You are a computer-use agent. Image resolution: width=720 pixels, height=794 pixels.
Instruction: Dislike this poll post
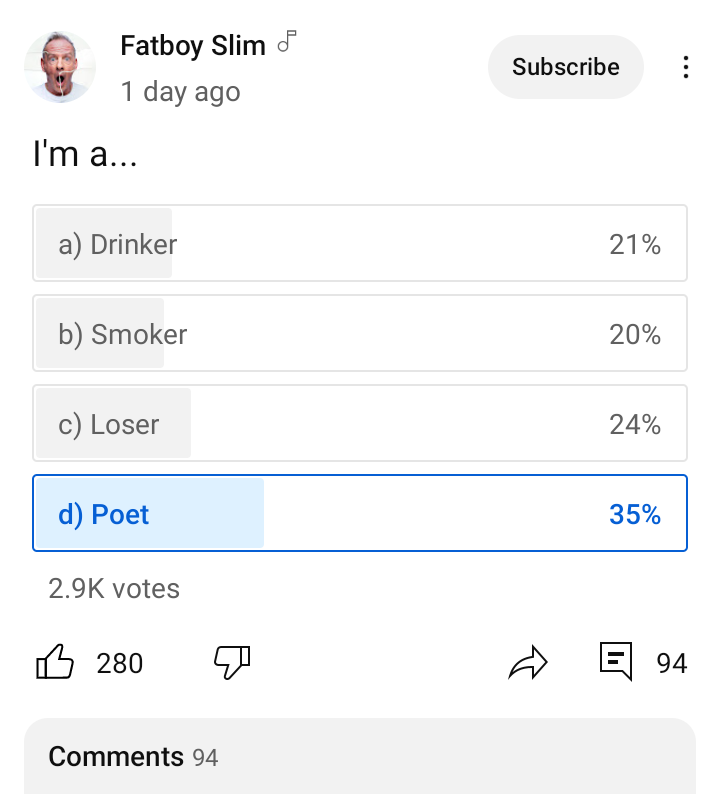coord(232,661)
